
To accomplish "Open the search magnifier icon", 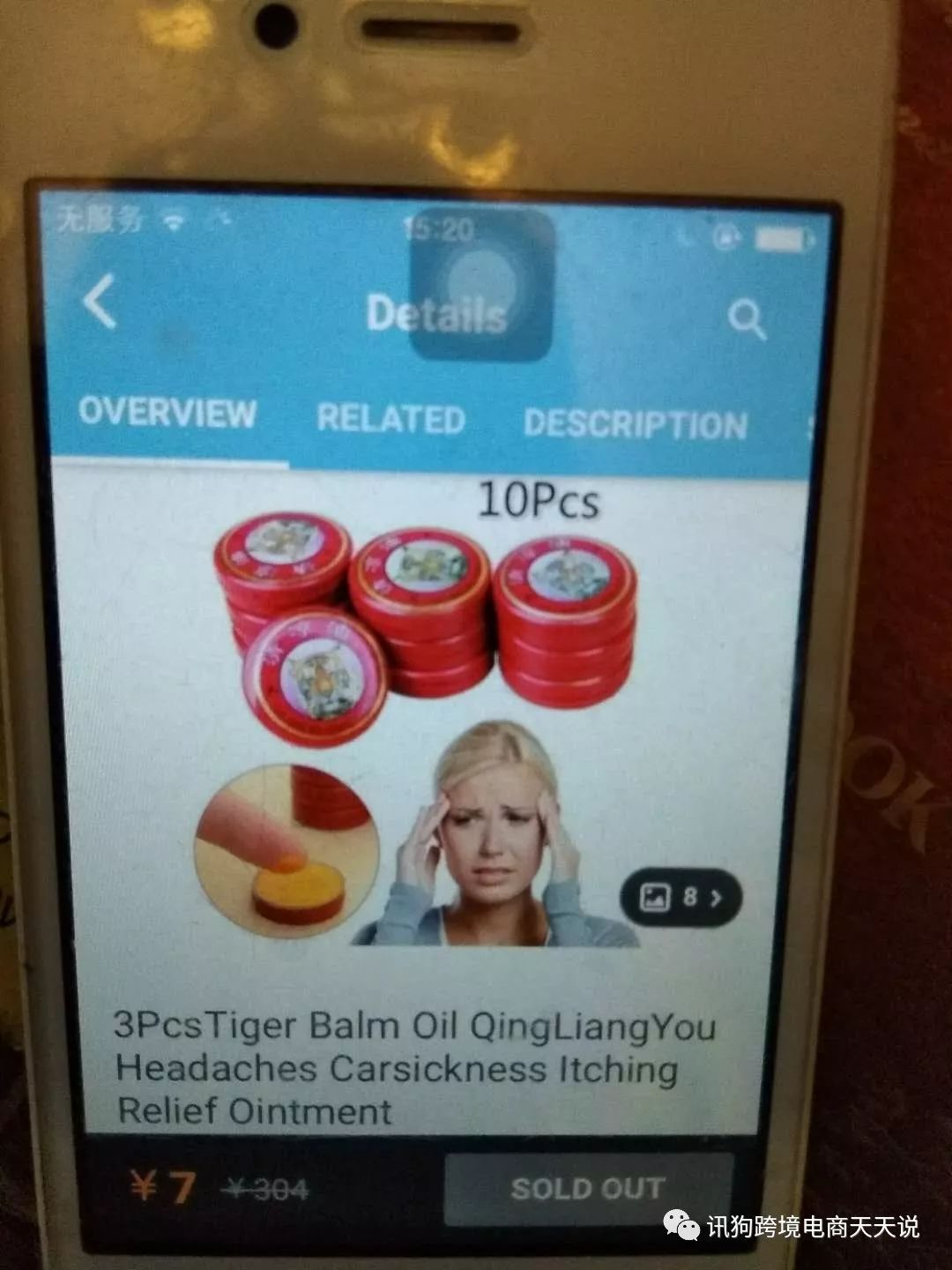I will coord(747,319).
